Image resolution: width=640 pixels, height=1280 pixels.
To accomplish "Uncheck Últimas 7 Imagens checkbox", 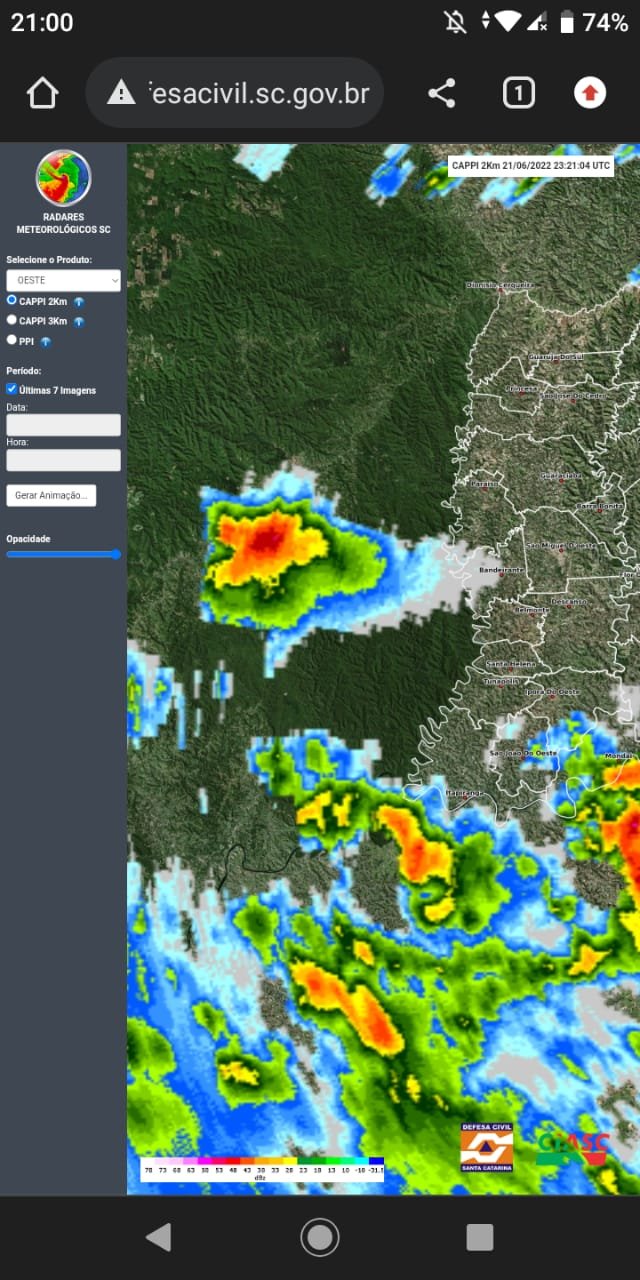I will pyautogui.click(x=11, y=389).
